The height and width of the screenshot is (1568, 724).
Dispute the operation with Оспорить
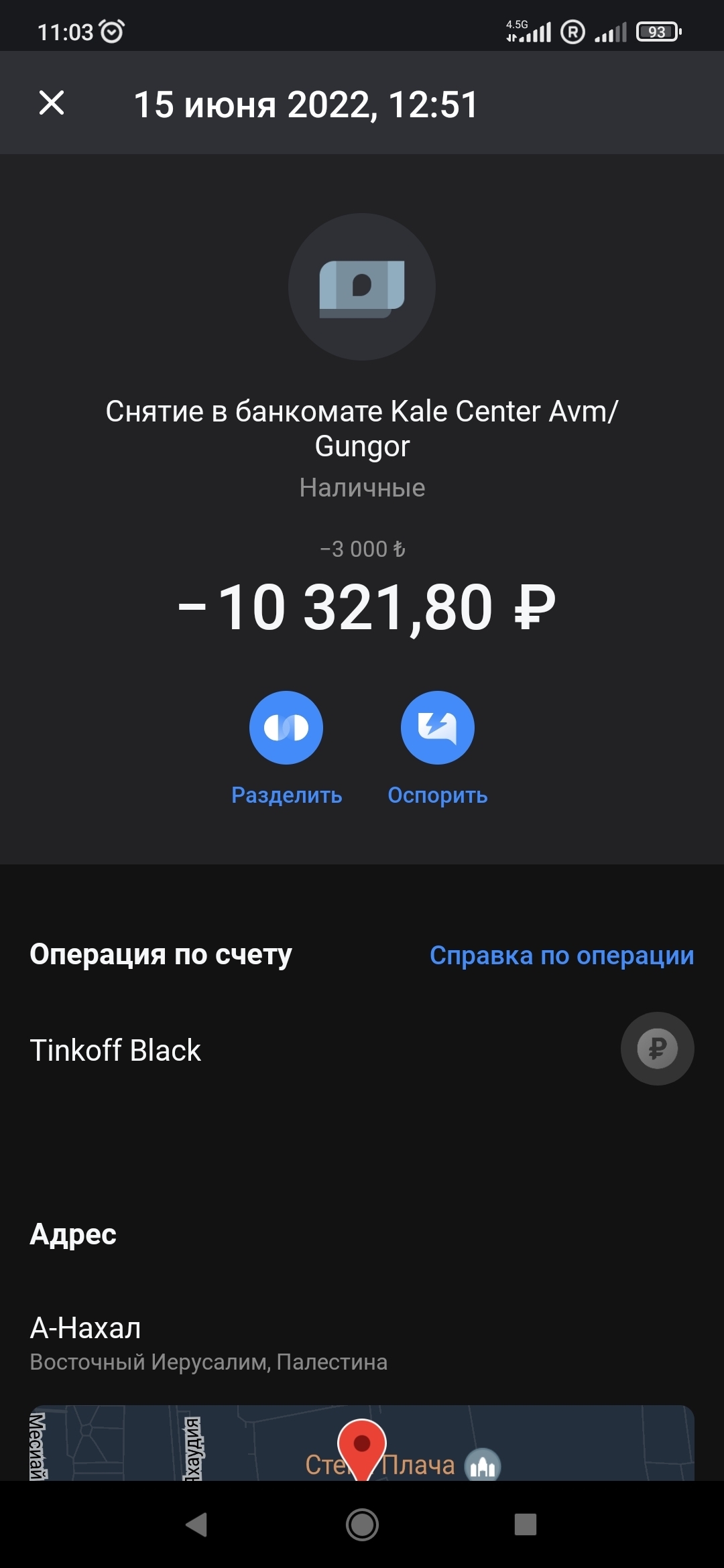tap(437, 728)
